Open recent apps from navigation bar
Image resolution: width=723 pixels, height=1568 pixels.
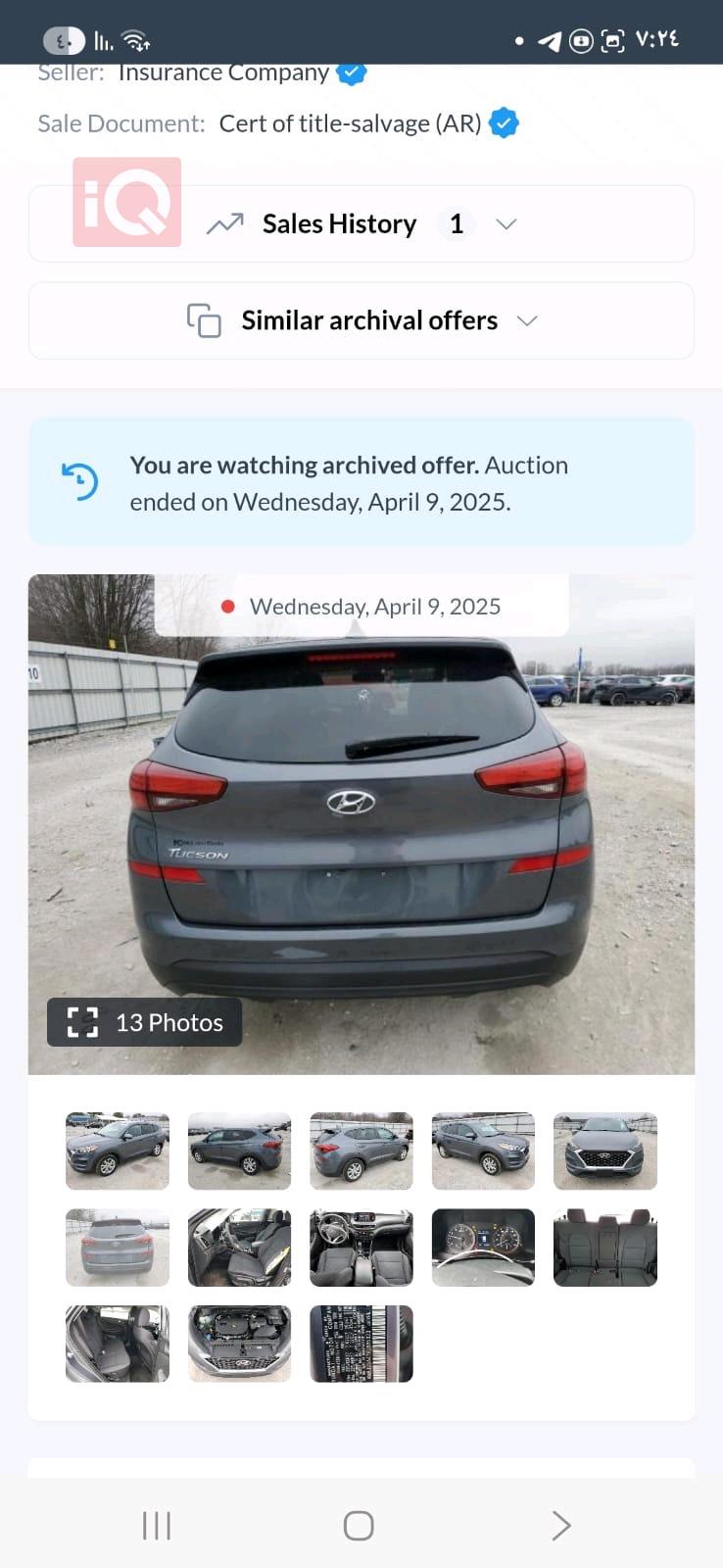pyautogui.click(x=157, y=1525)
